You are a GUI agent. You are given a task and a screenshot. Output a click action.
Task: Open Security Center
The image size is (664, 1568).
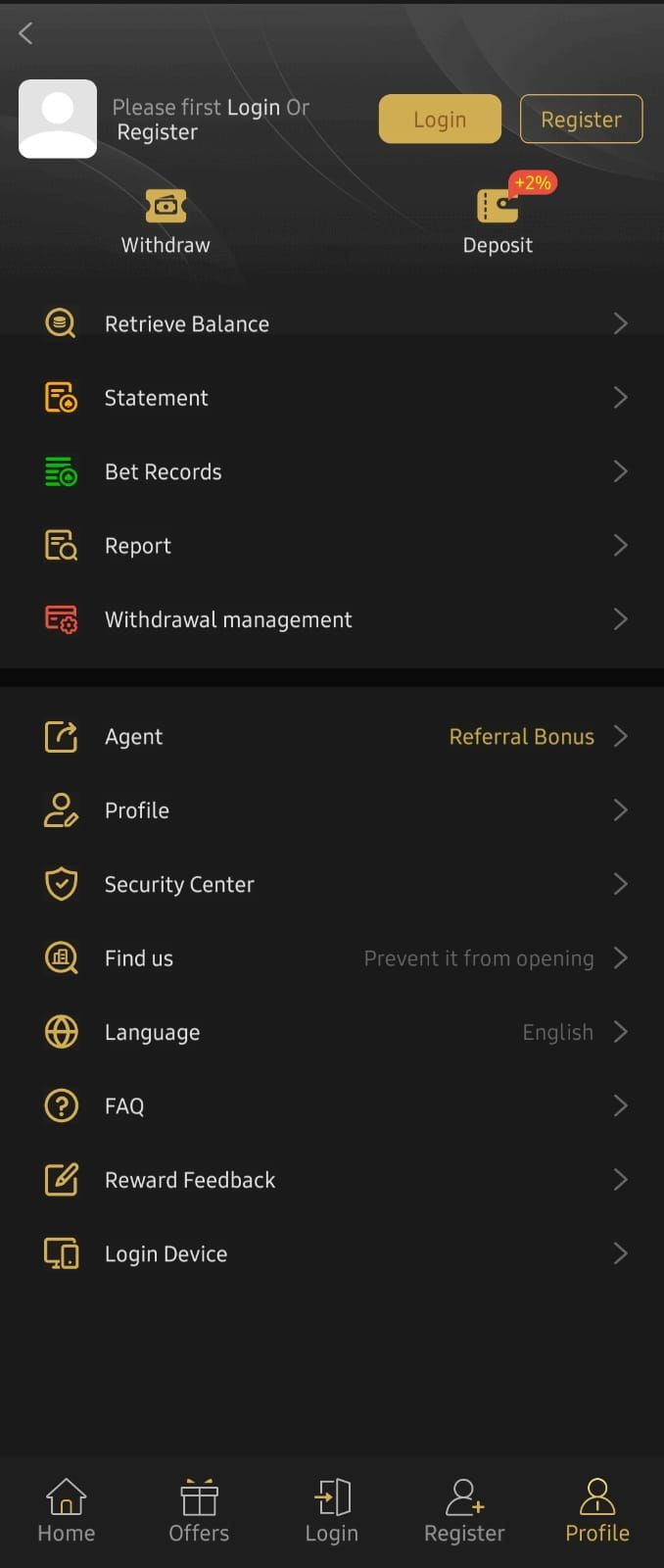click(332, 885)
